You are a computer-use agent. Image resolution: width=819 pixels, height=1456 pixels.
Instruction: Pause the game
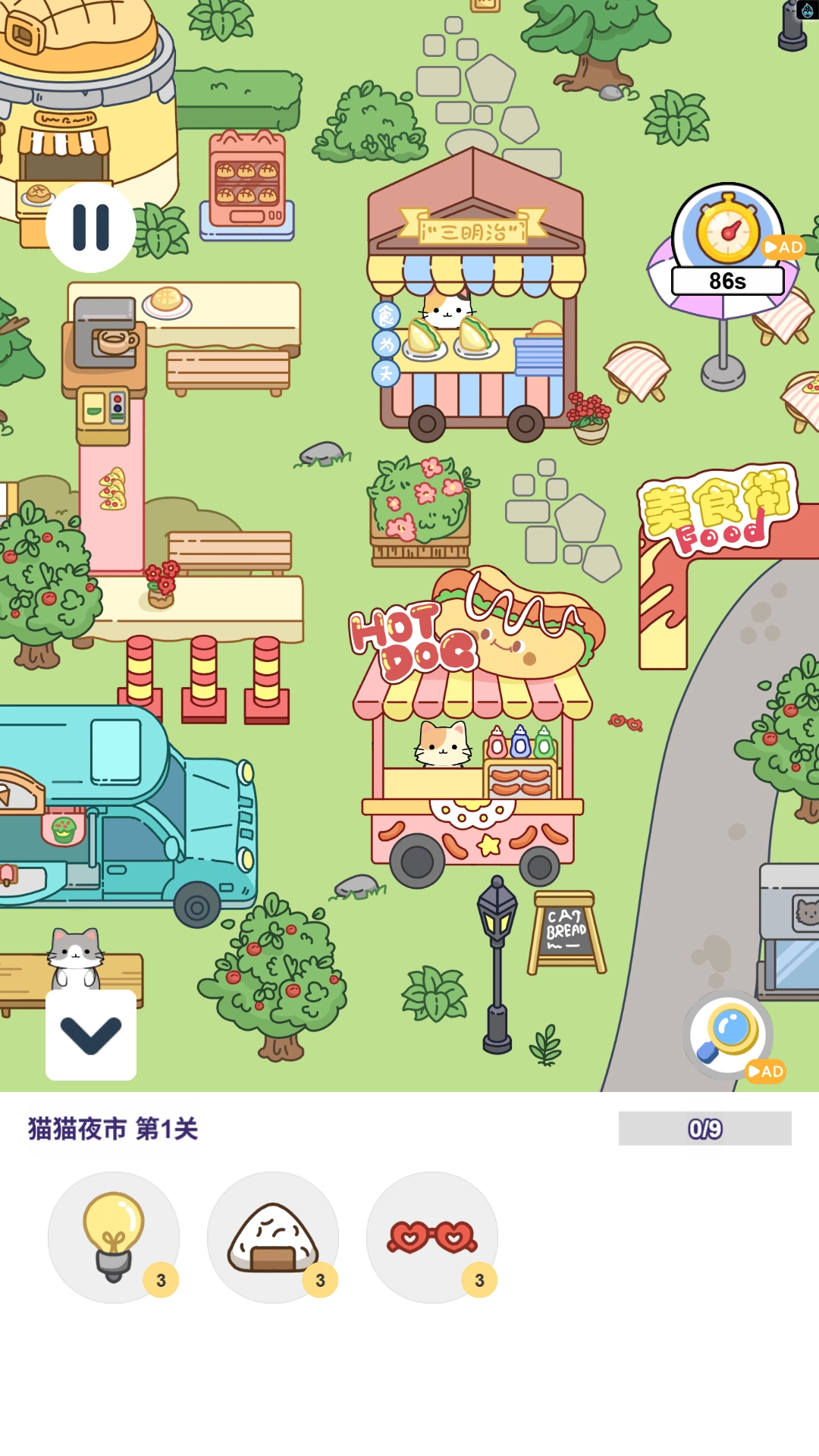click(x=91, y=227)
